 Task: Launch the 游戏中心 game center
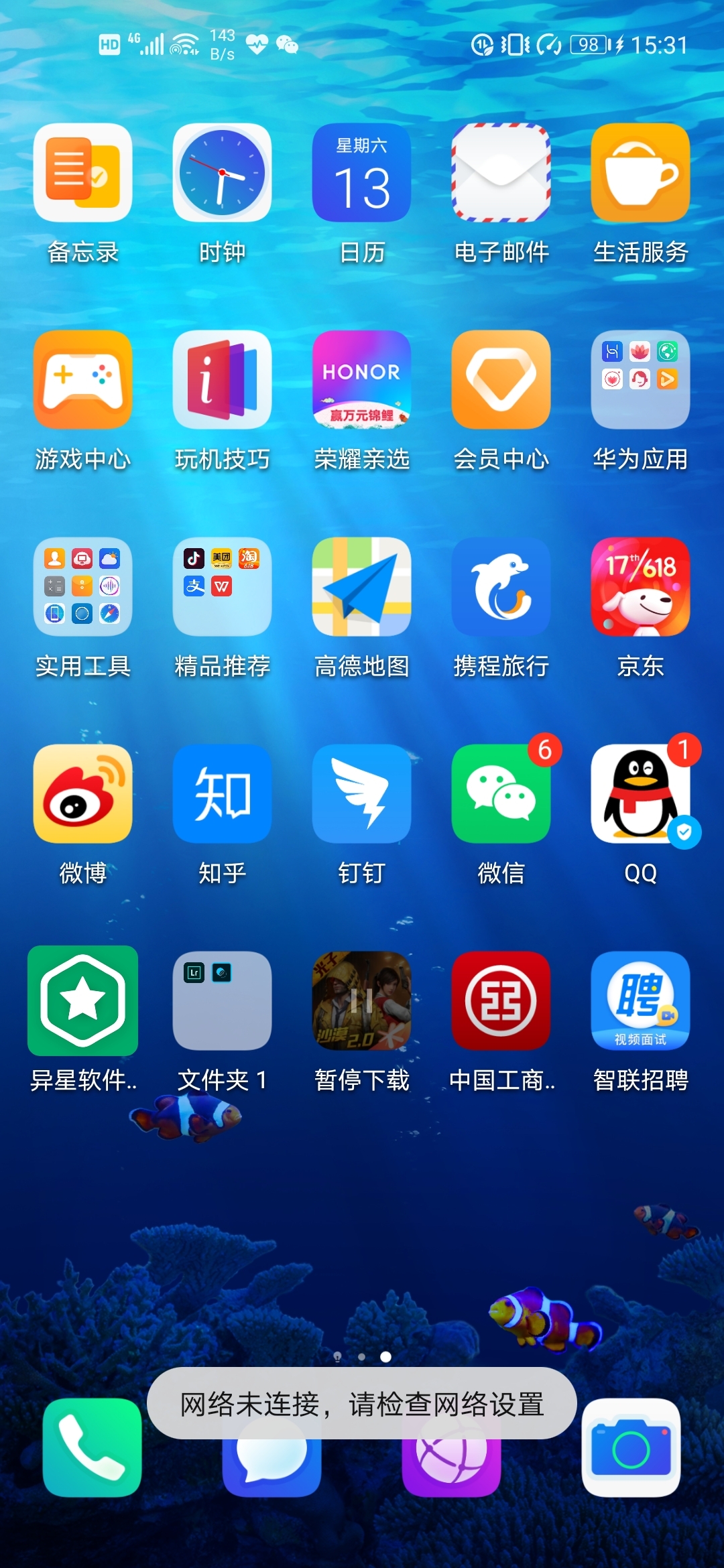coord(82,381)
